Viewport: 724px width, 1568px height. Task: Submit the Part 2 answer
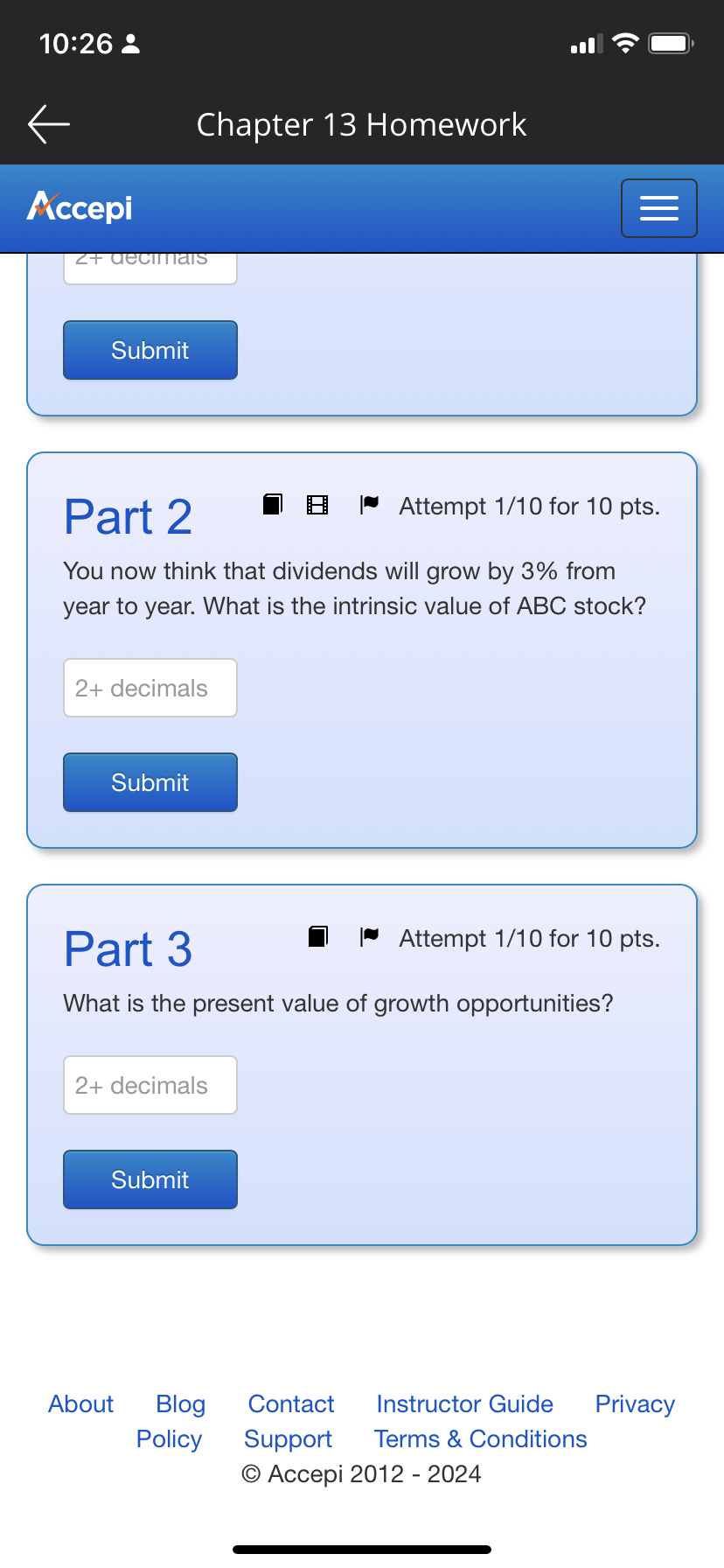coord(150,782)
